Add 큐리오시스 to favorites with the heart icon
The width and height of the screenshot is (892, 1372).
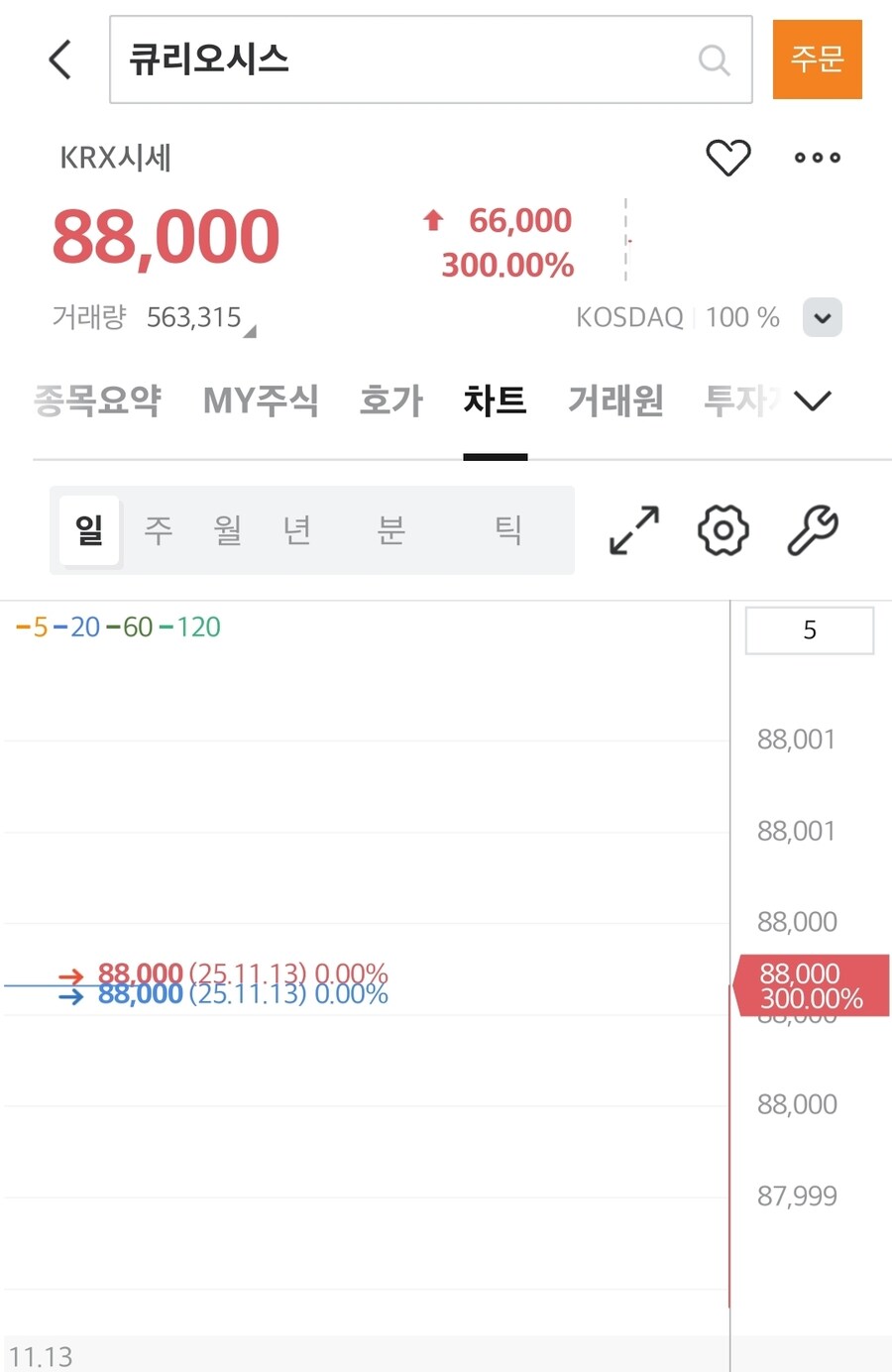[728, 157]
